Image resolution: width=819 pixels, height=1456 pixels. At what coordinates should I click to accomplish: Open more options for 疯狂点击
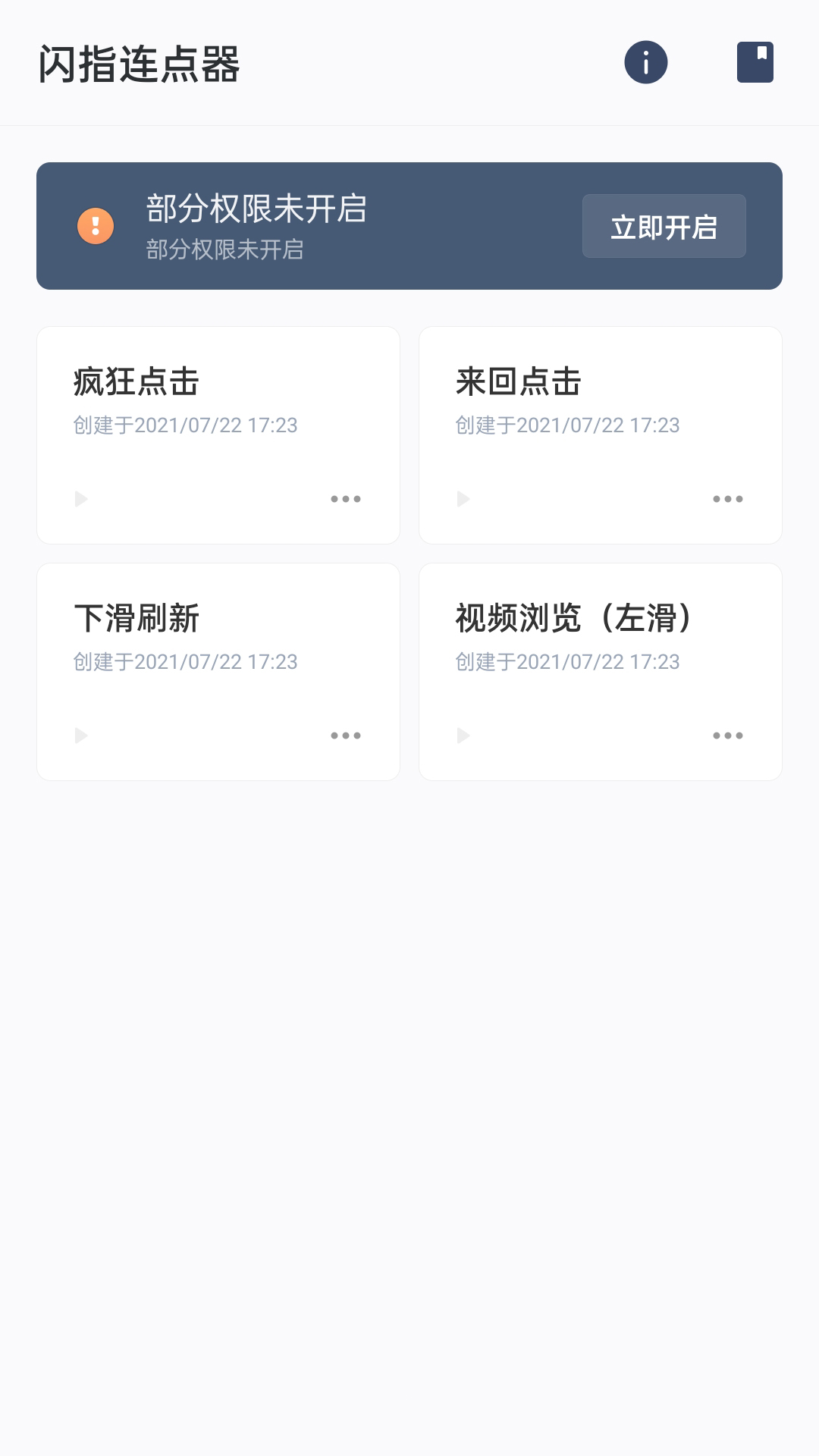346,498
